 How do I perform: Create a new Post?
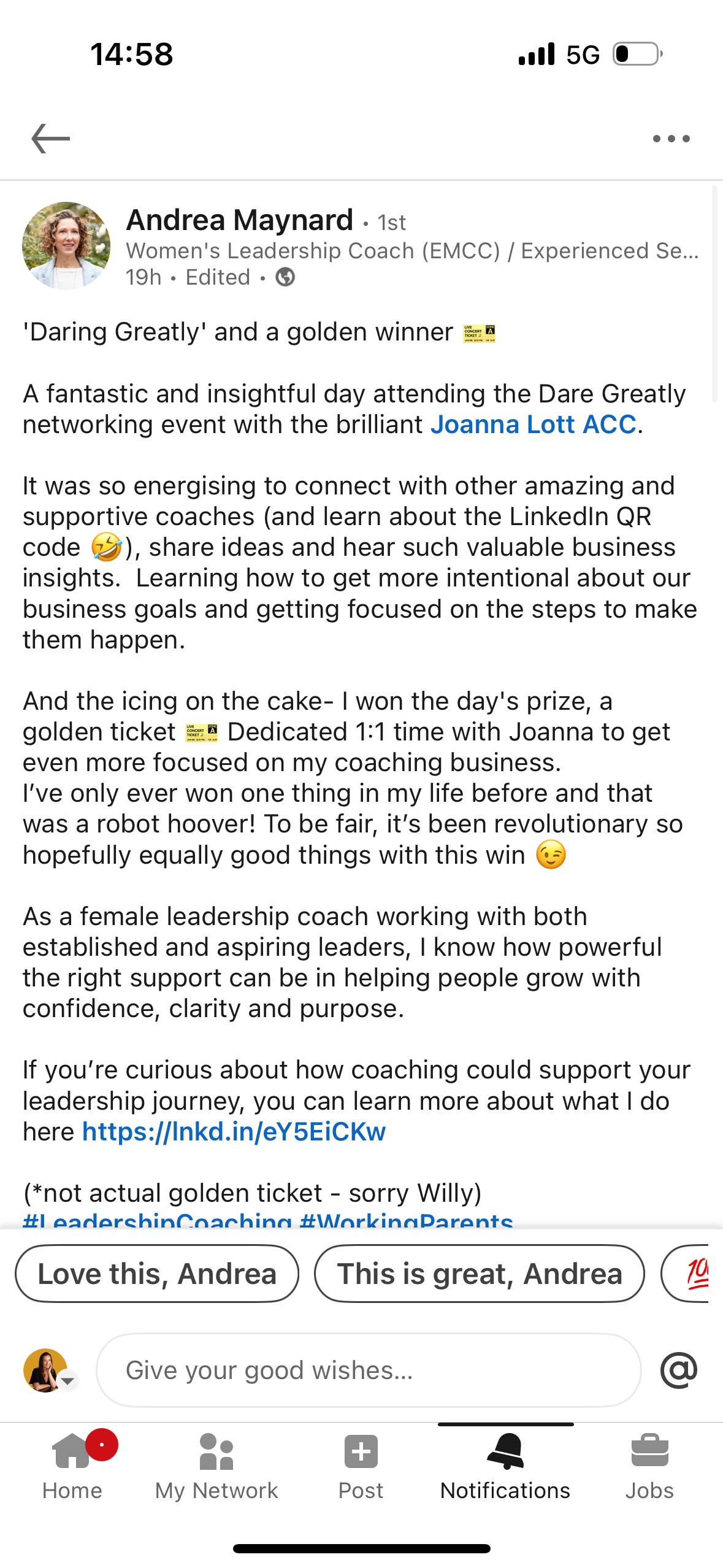(361, 1466)
